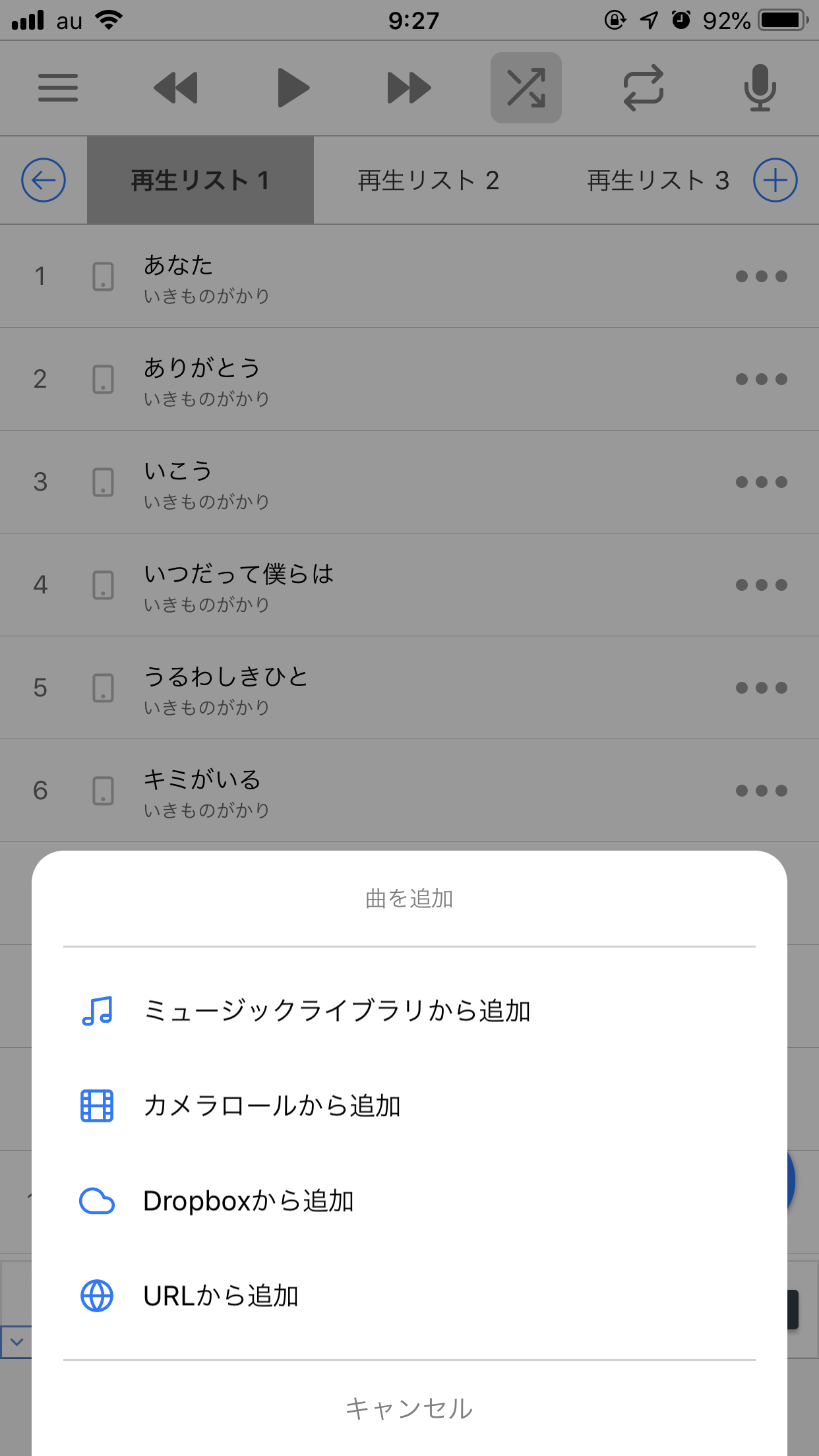Choose Dropboxから追加
The image size is (819, 1456).
409,1201
